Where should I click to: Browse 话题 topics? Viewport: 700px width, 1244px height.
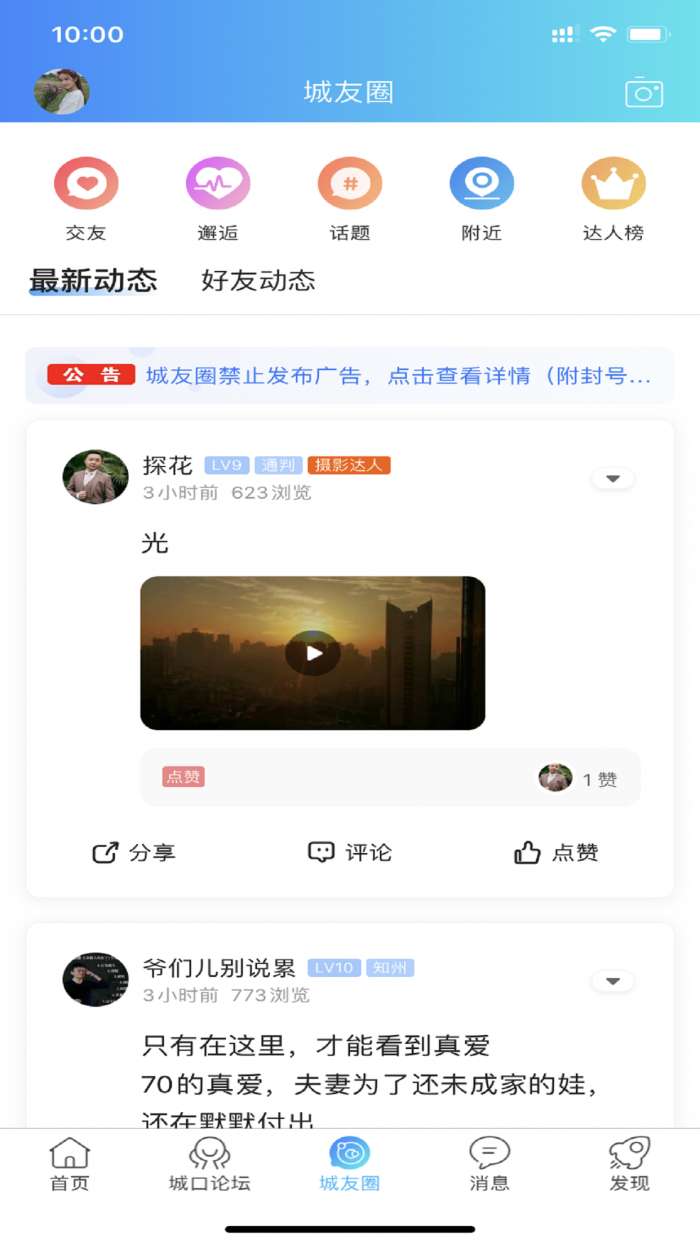click(x=350, y=199)
